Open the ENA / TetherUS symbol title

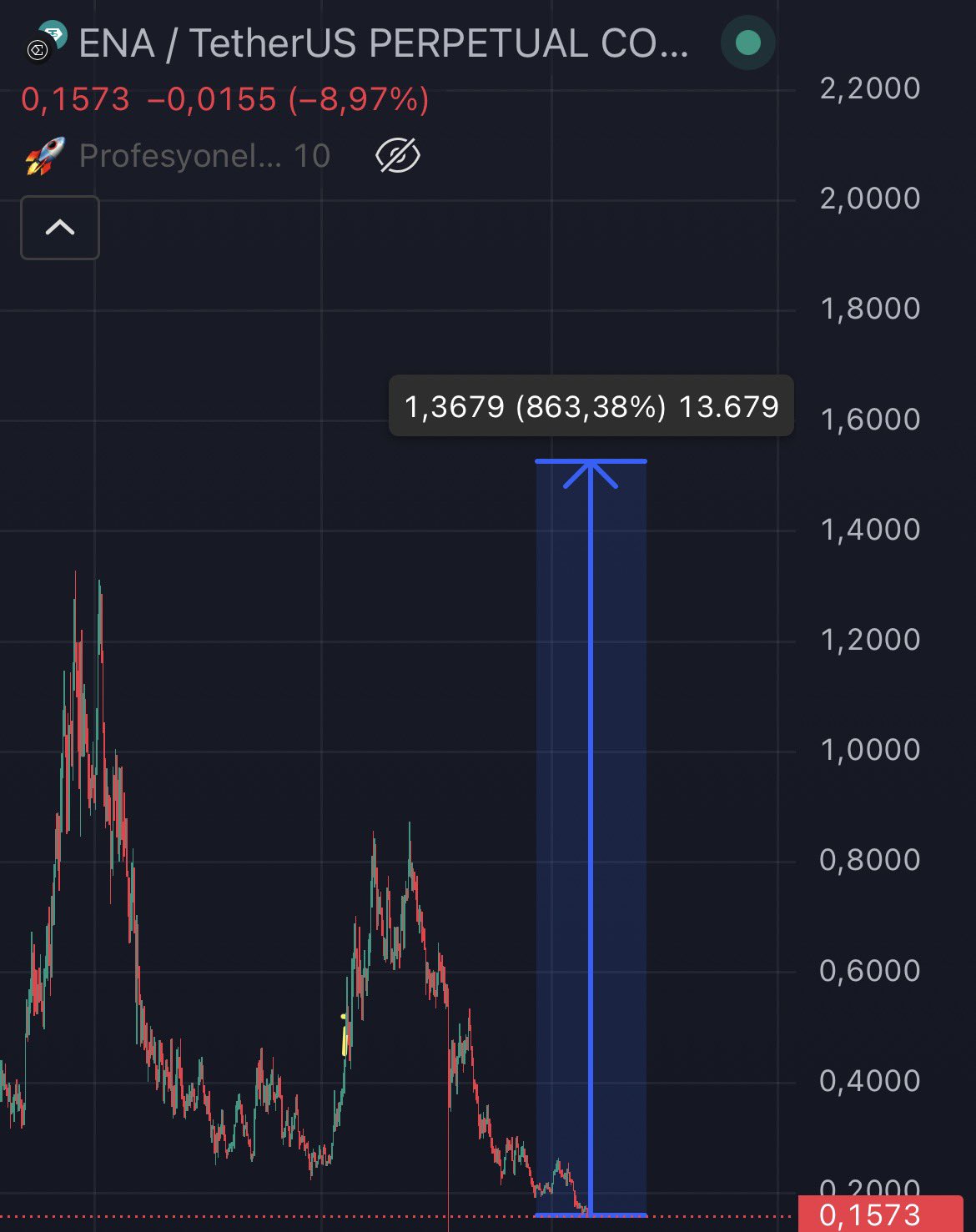coord(382,43)
